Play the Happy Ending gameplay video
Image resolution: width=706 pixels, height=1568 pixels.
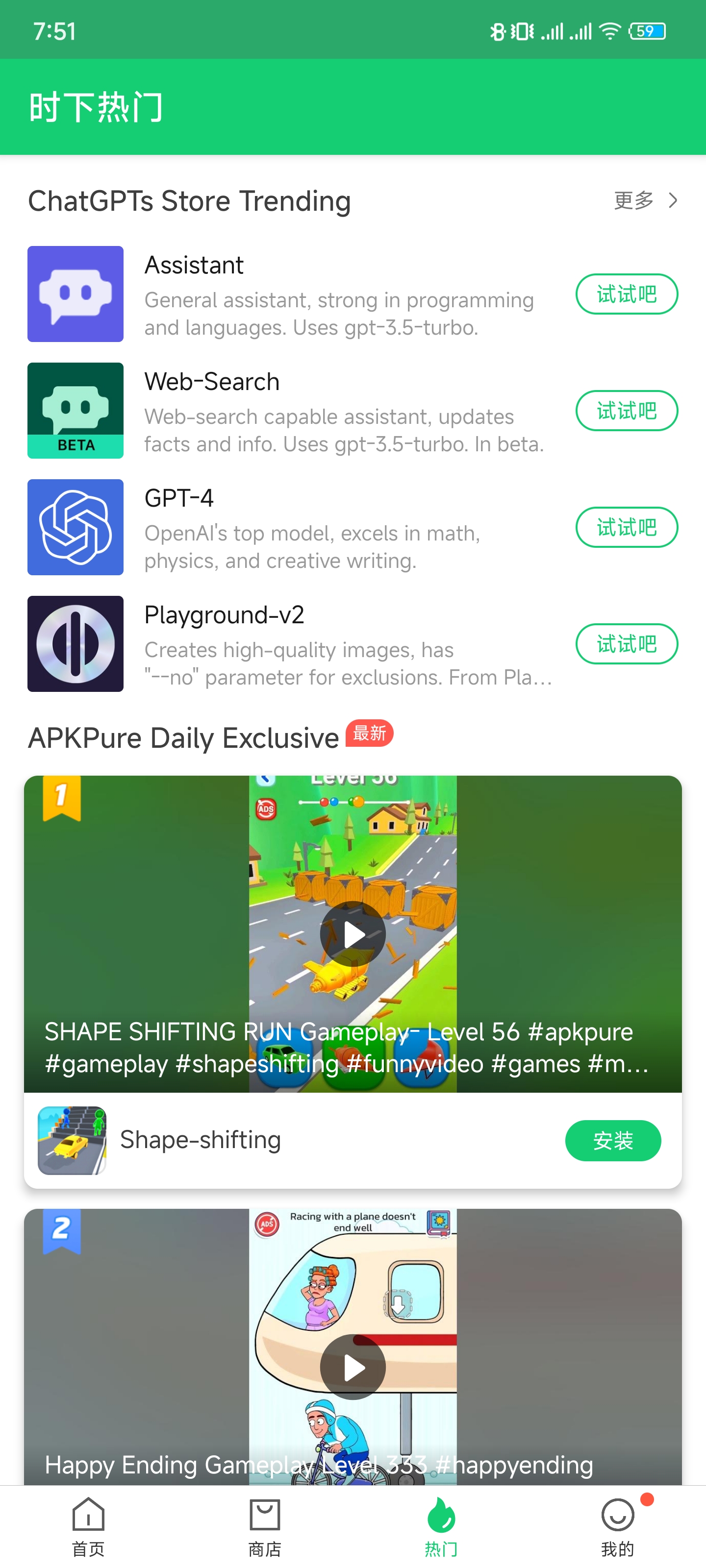pyautogui.click(x=353, y=1367)
